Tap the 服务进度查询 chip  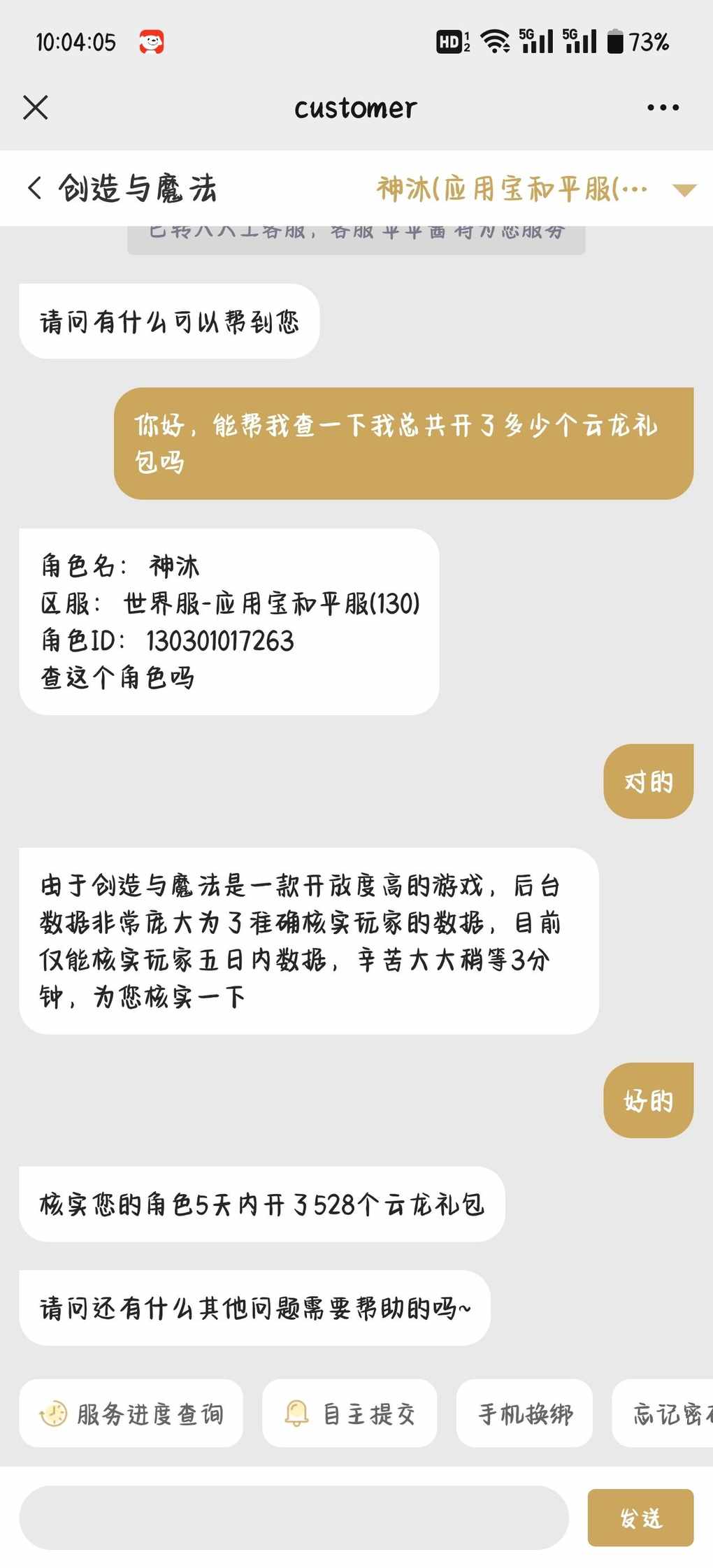click(x=131, y=1414)
